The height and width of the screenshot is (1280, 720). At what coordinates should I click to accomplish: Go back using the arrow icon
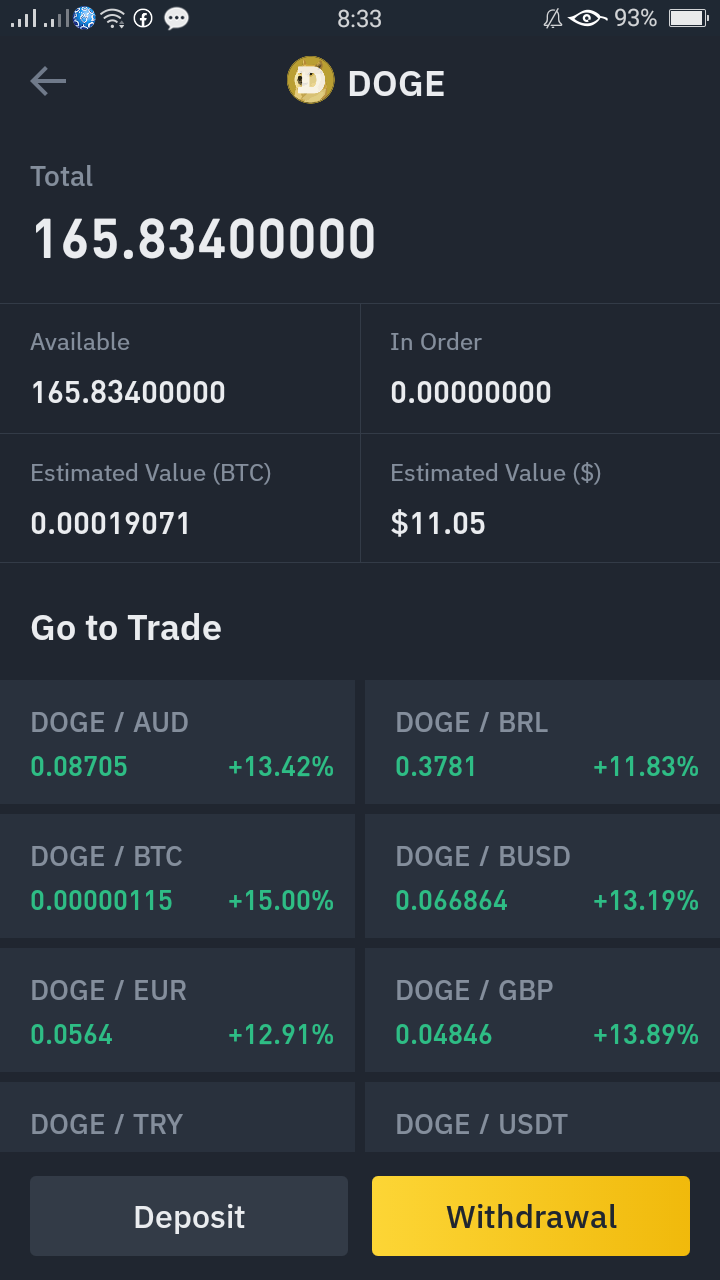pyautogui.click(x=48, y=82)
